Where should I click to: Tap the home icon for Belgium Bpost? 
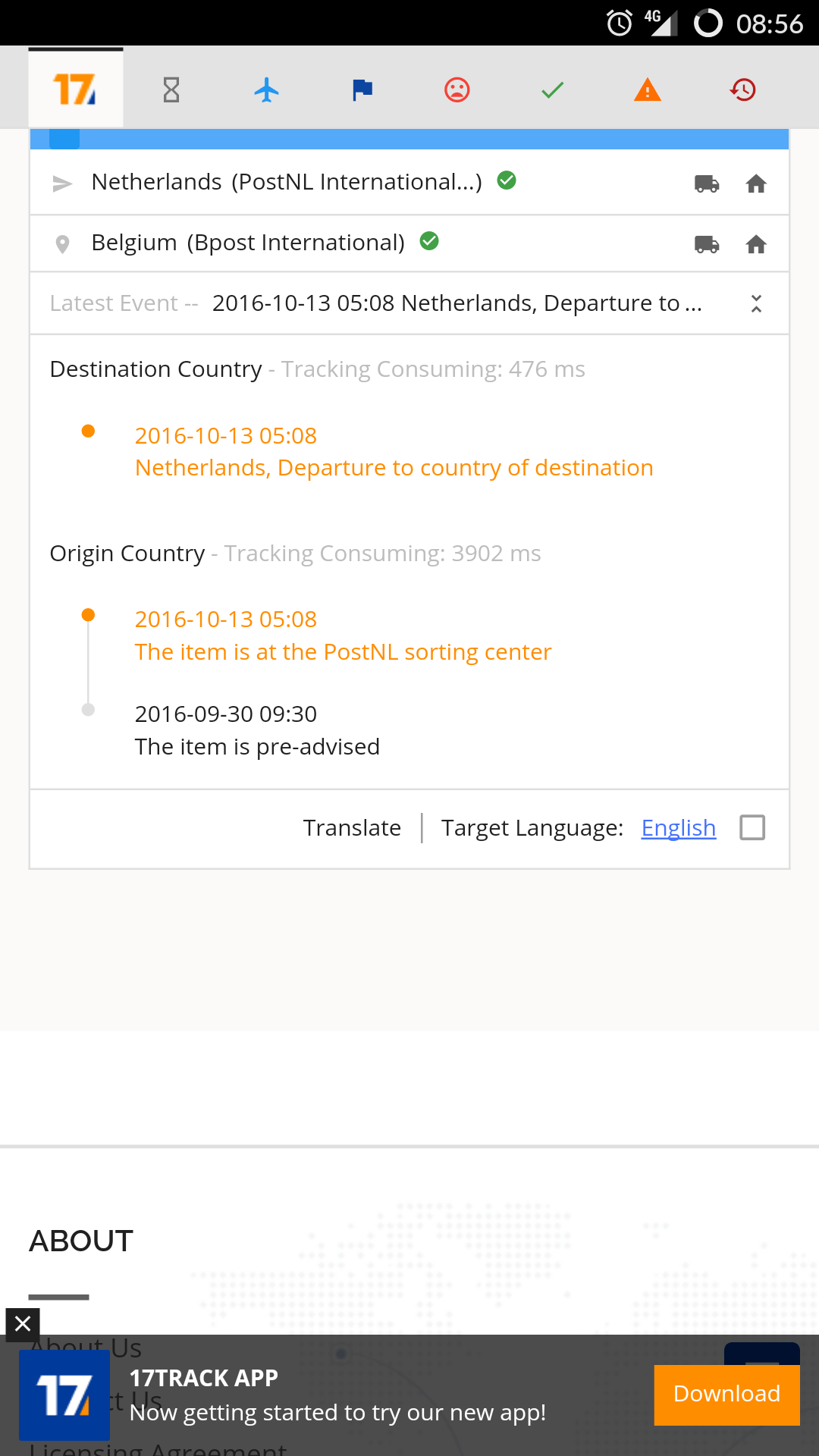point(756,244)
